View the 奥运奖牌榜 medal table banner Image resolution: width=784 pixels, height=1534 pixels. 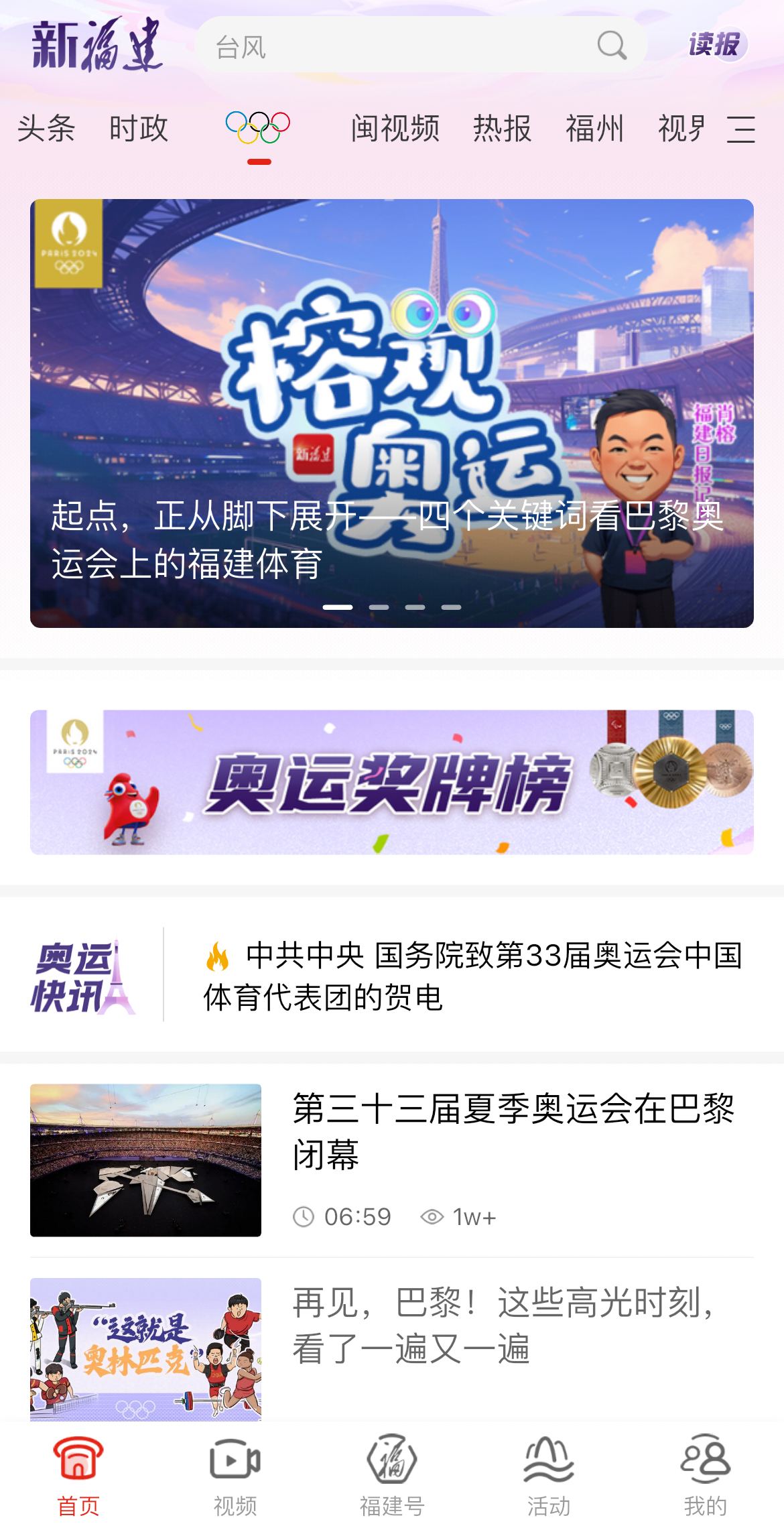point(392,782)
